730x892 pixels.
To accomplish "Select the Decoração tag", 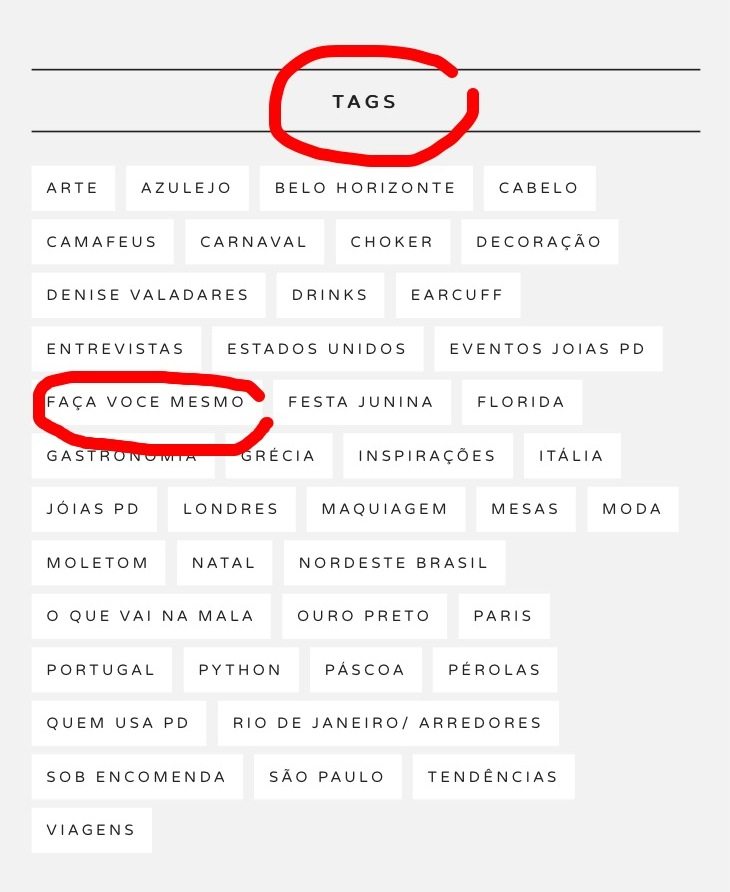I will 539,242.
